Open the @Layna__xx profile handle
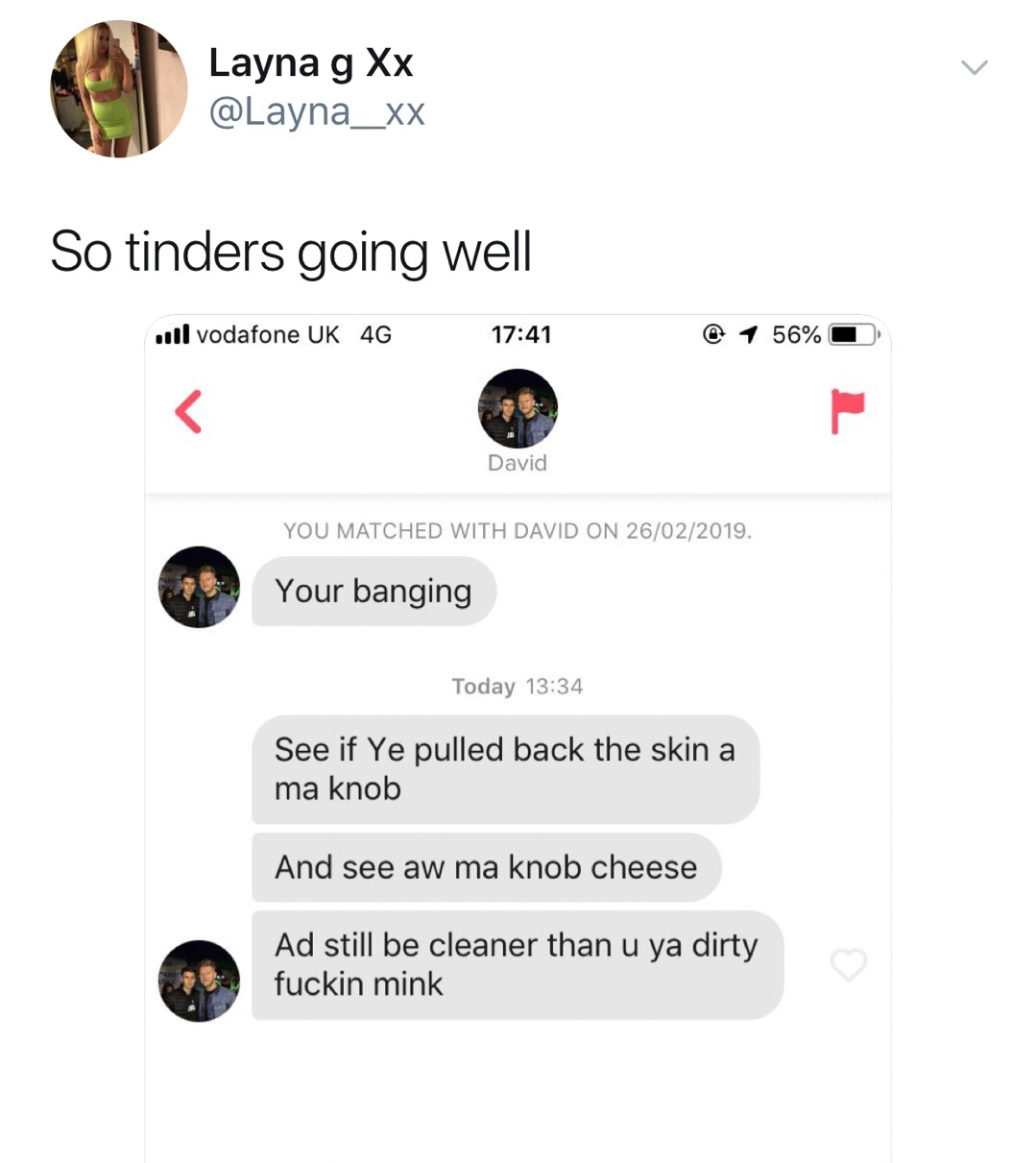Screen dimensions: 1036x1163 [316, 112]
